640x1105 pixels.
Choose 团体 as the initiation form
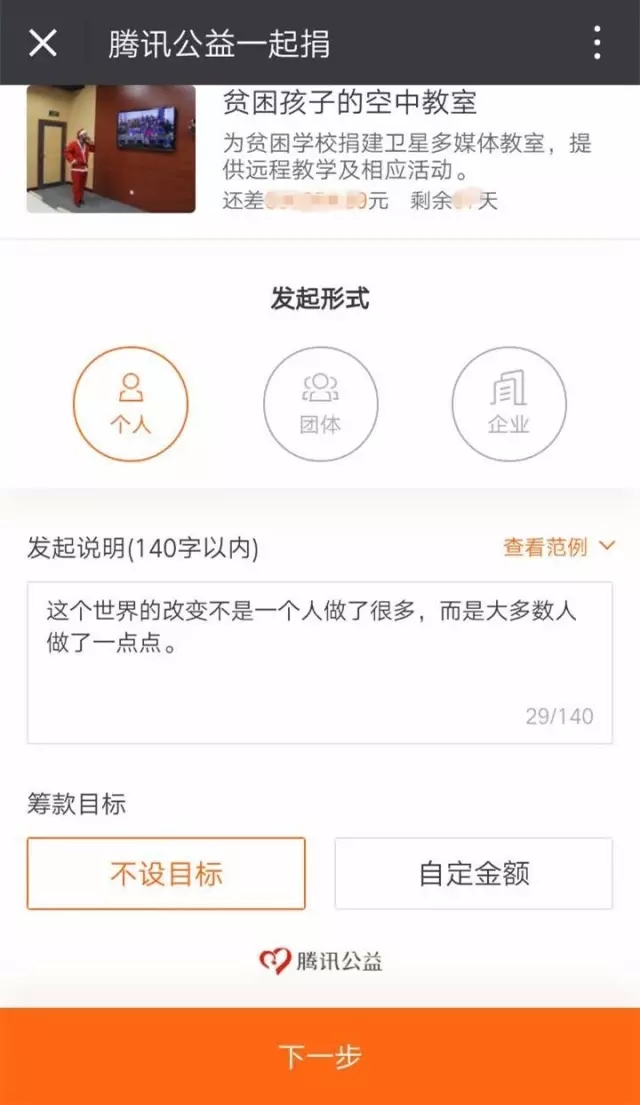[321, 404]
